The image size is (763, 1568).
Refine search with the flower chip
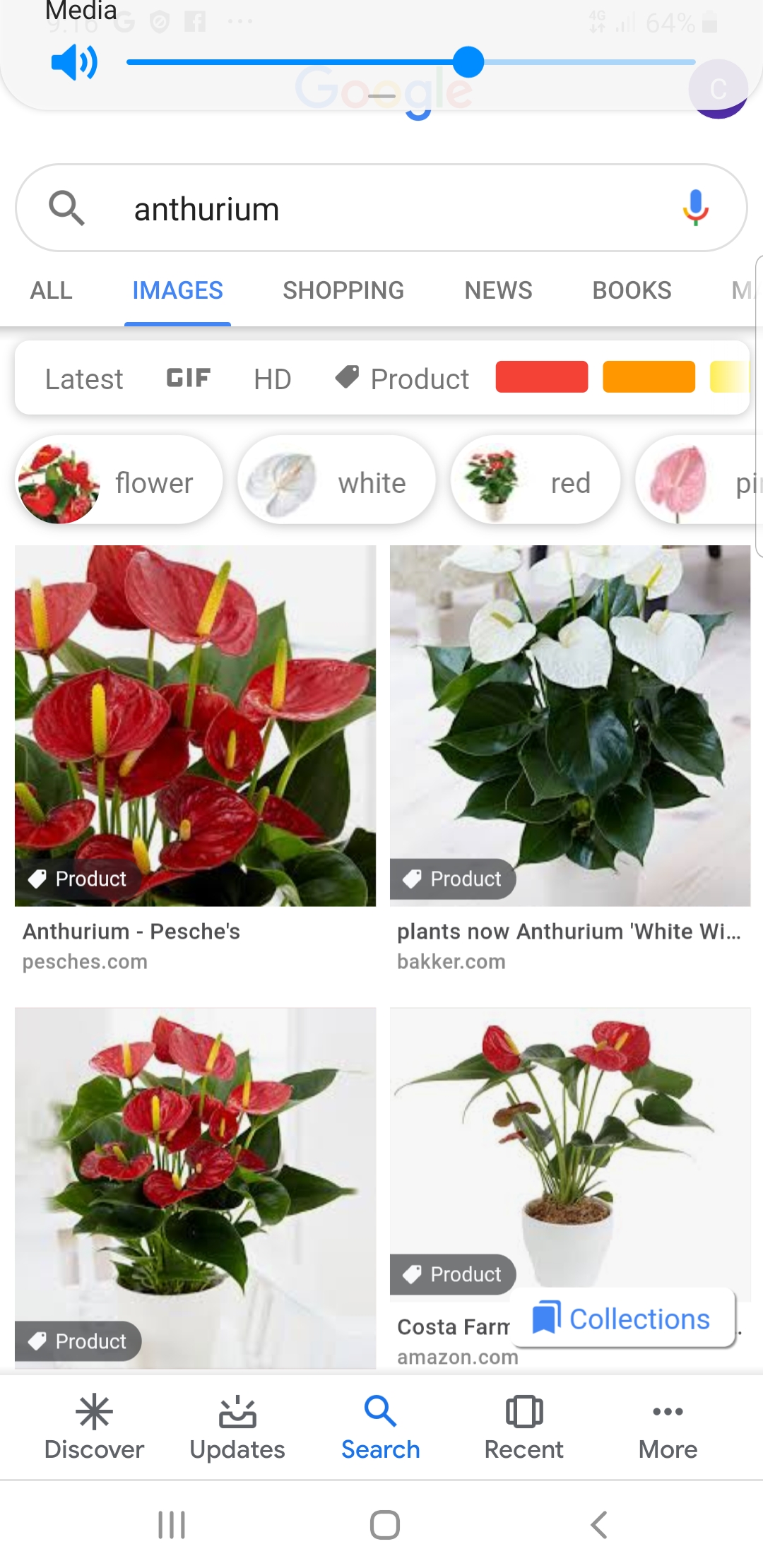pyautogui.click(x=119, y=483)
